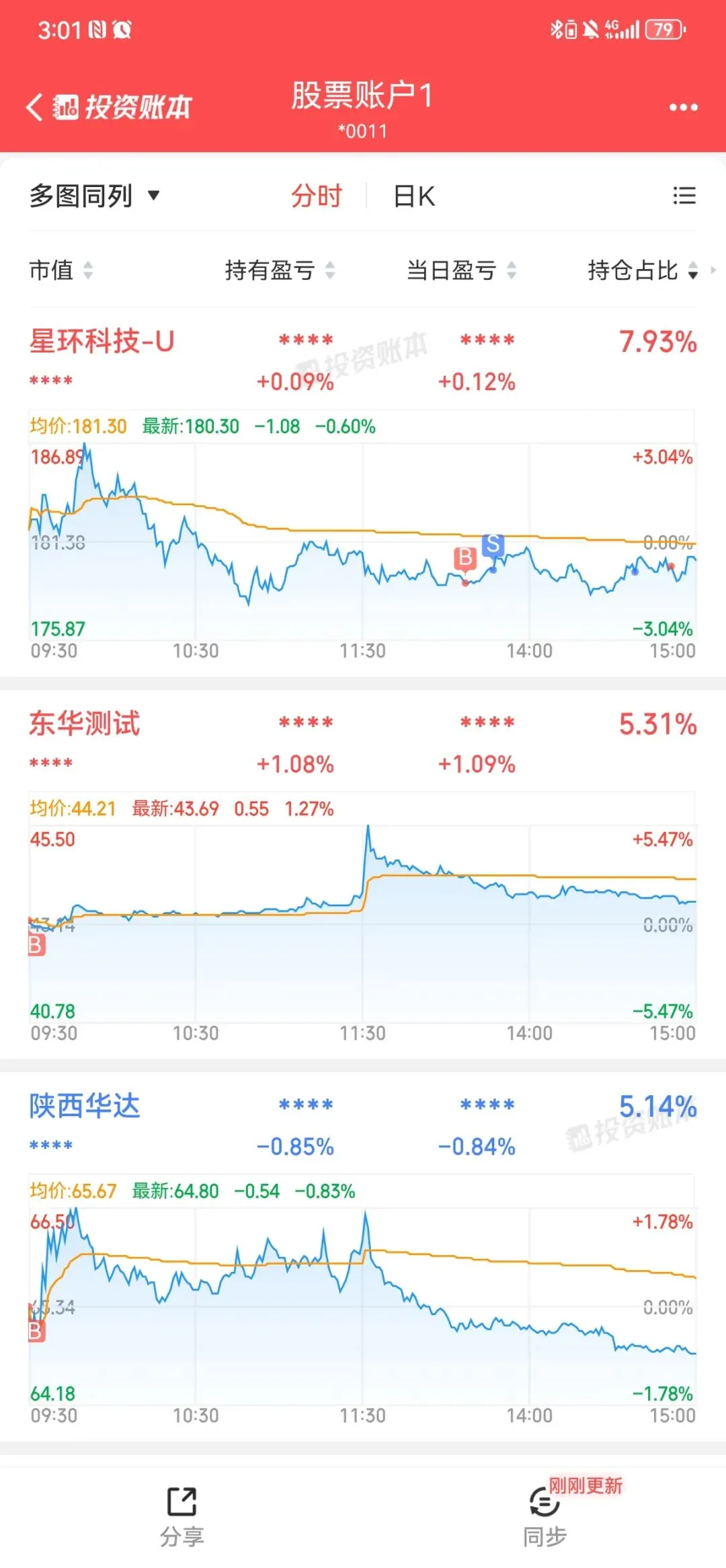Open the 东华测试 stock holding
726x1568 pixels.
85,724
